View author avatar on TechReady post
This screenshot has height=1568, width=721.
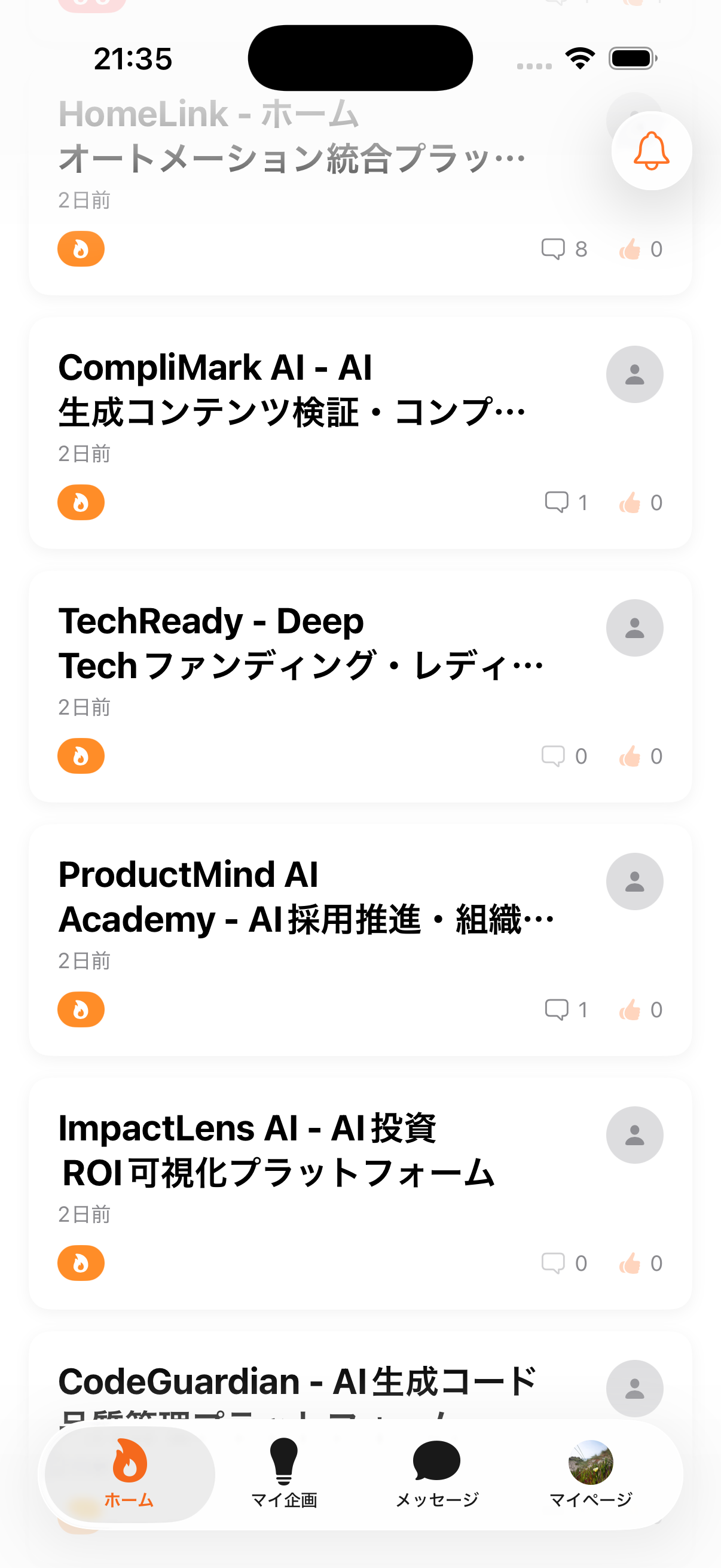(634, 627)
